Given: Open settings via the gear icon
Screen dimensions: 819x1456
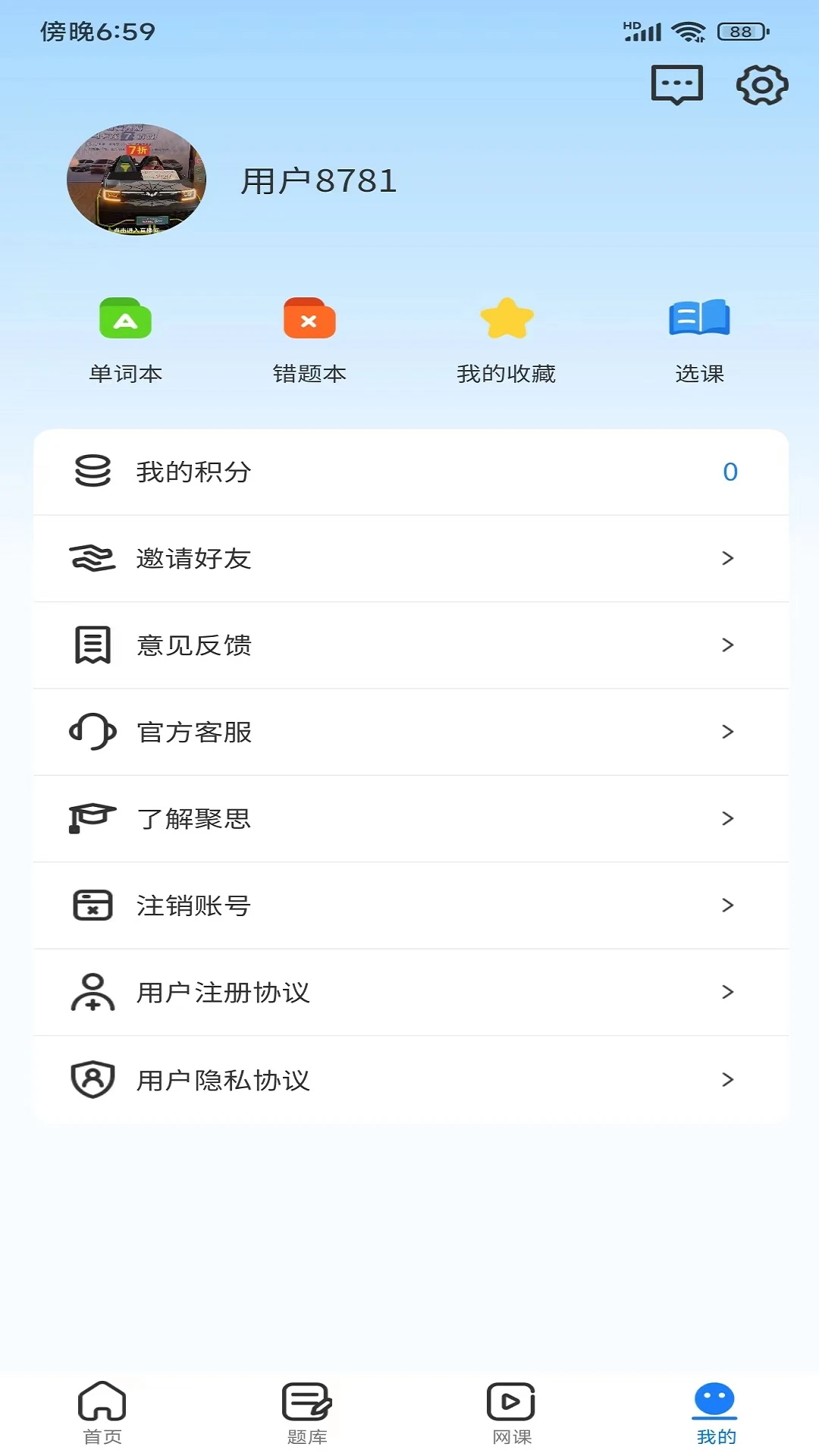Looking at the screenshot, I should pyautogui.click(x=761, y=84).
